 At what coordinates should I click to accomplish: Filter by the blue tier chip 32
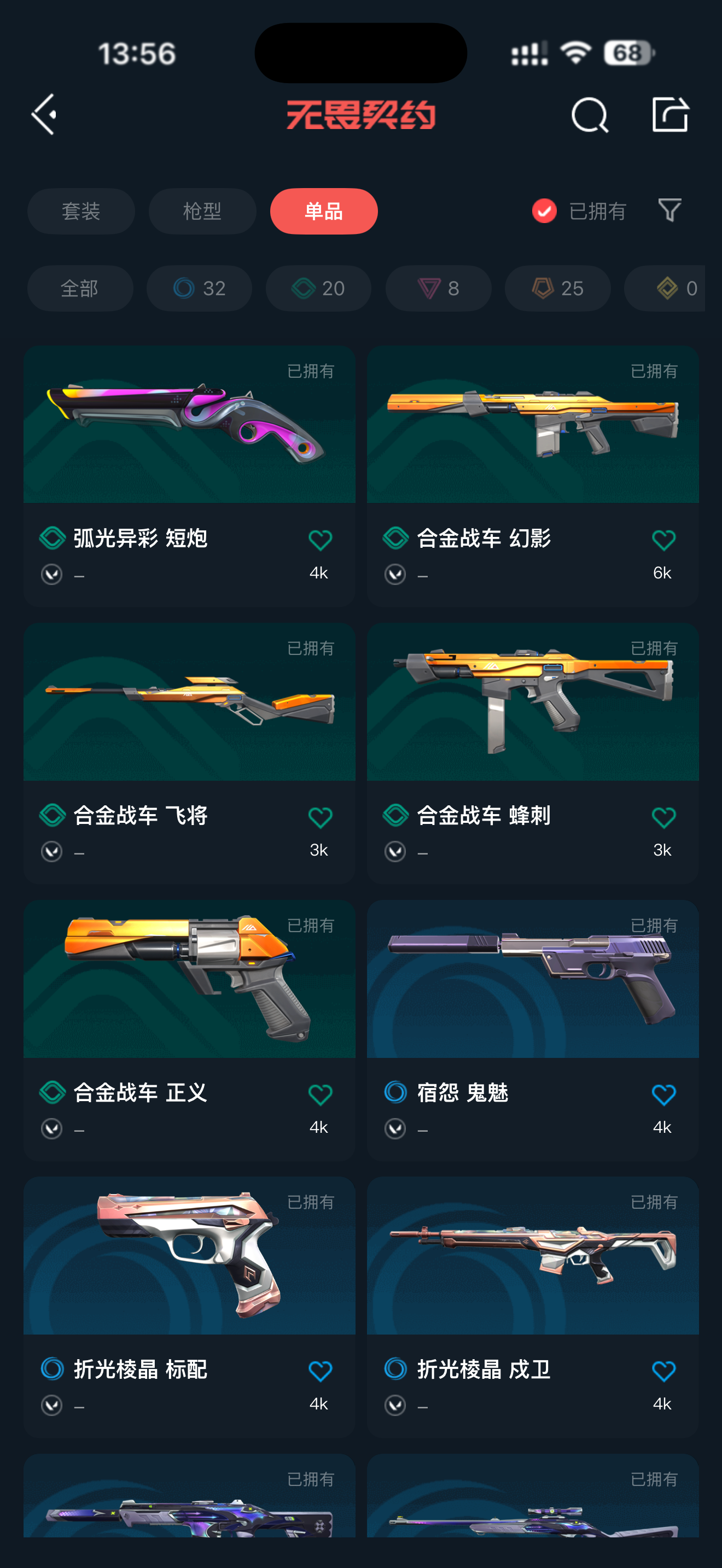(199, 288)
